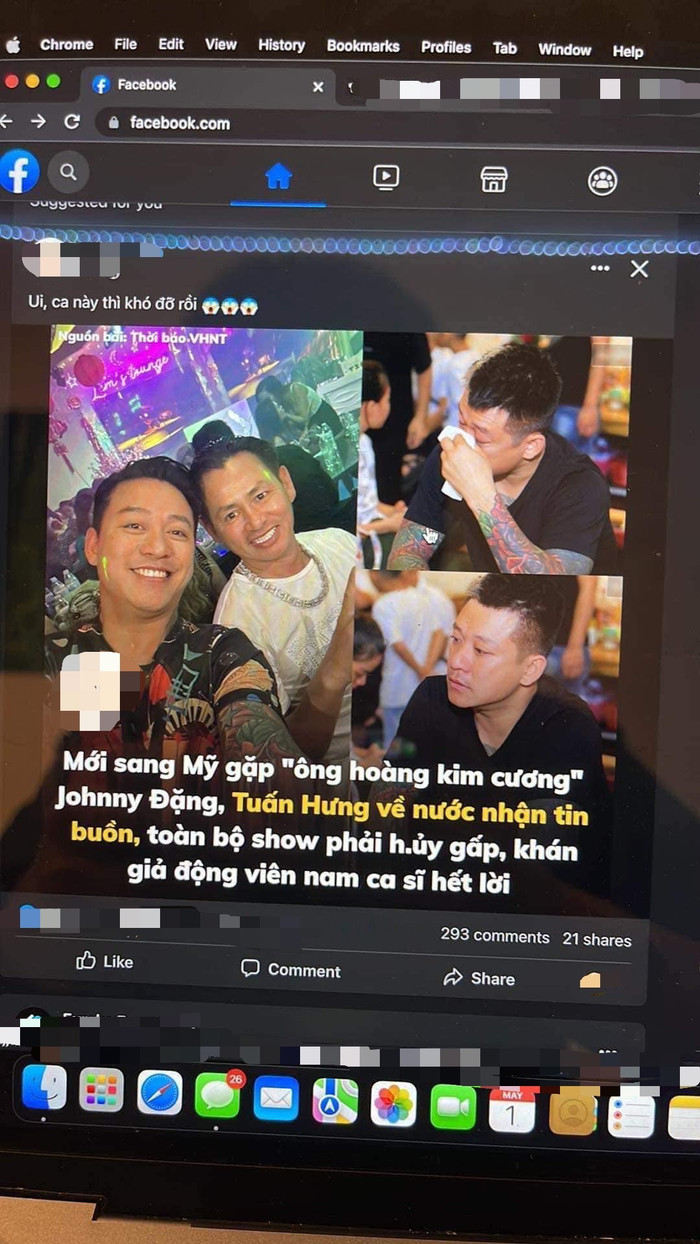Like the post
700x1244 pixels.
point(105,961)
